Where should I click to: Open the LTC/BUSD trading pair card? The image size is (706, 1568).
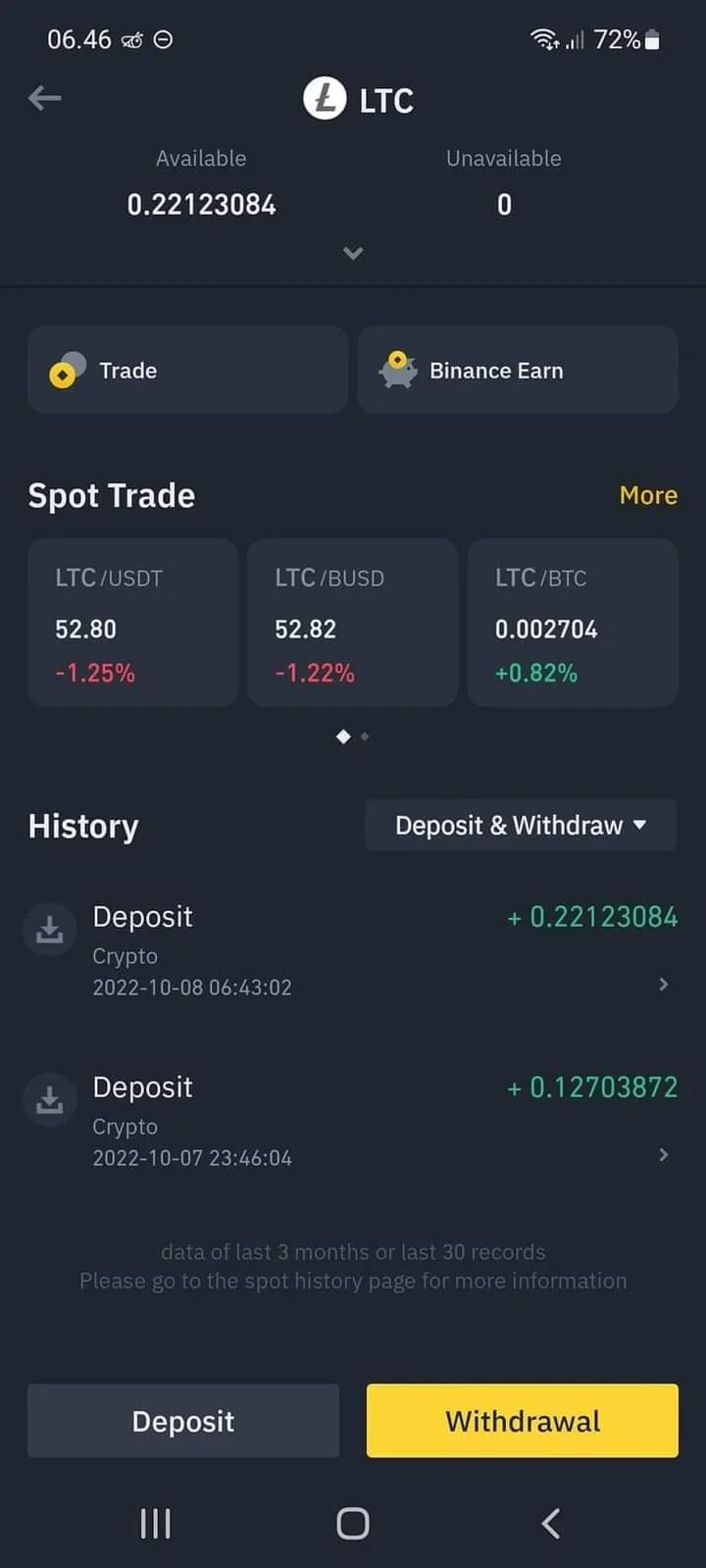click(x=352, y=623)
